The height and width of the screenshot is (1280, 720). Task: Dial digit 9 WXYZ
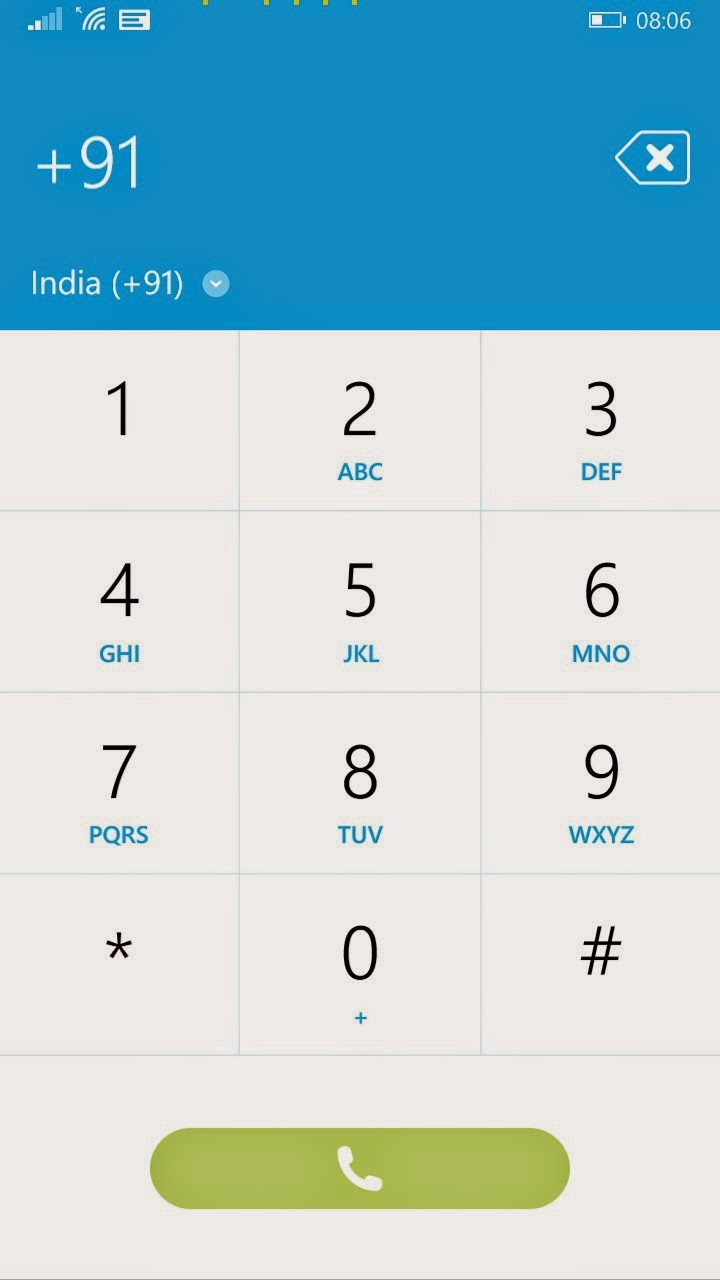[601, 784]
